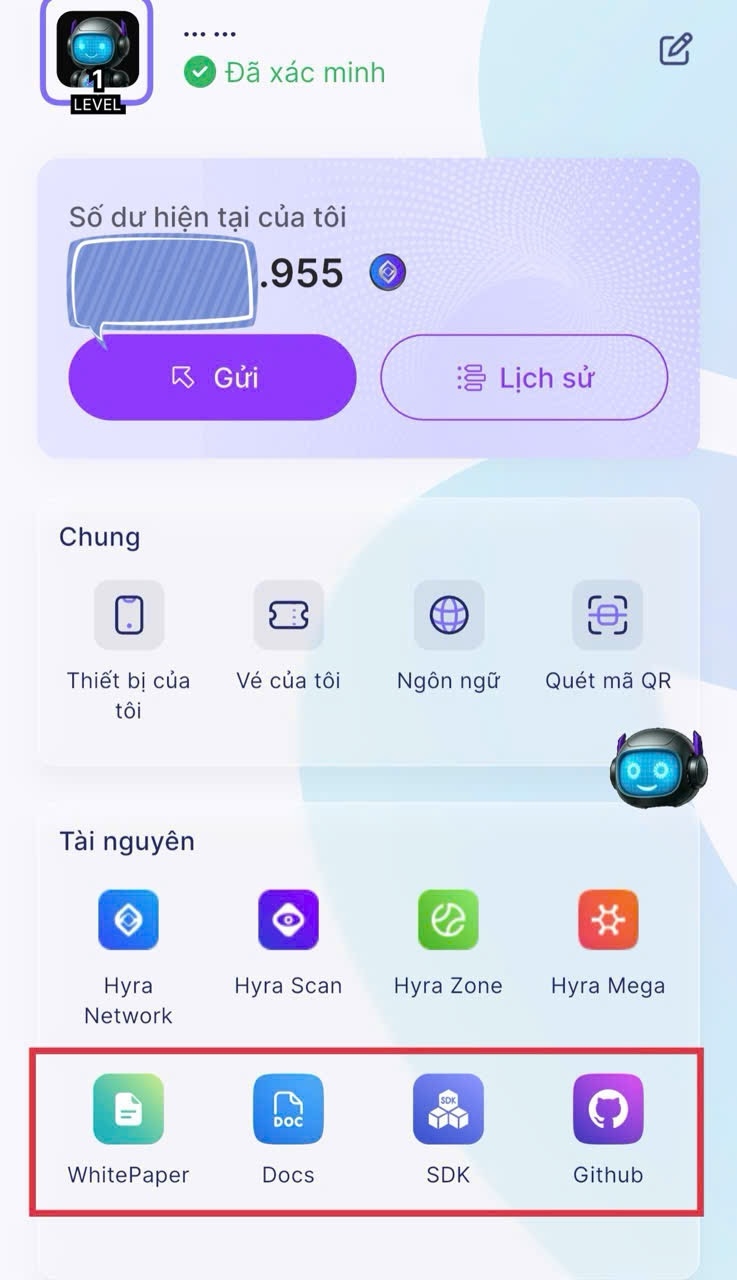This screenshot has height=1280, width=737.
Task: Open the SDK resource
Action: coord(448,1109)
